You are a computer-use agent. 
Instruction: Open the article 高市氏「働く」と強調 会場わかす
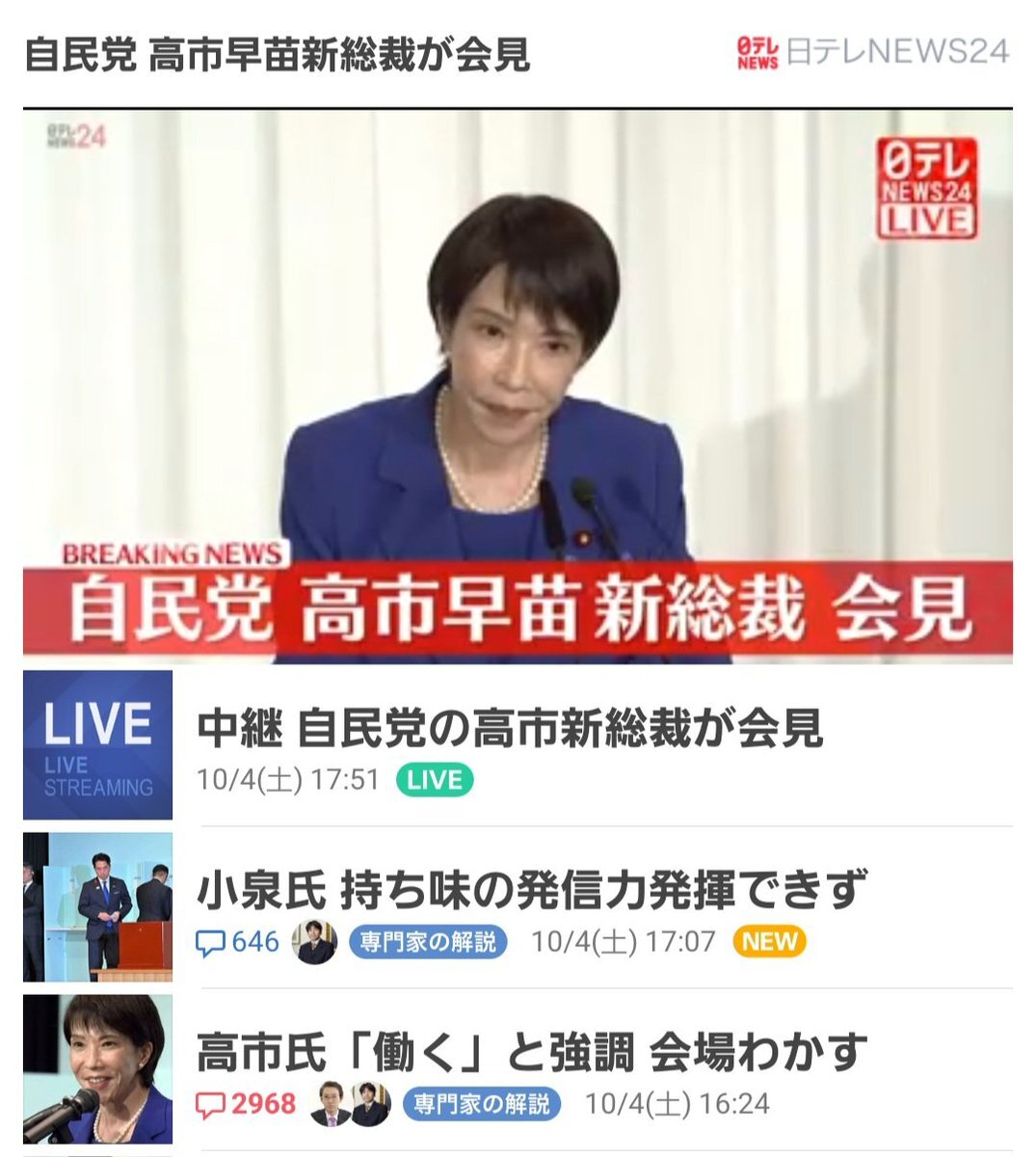click(532, 1052)
